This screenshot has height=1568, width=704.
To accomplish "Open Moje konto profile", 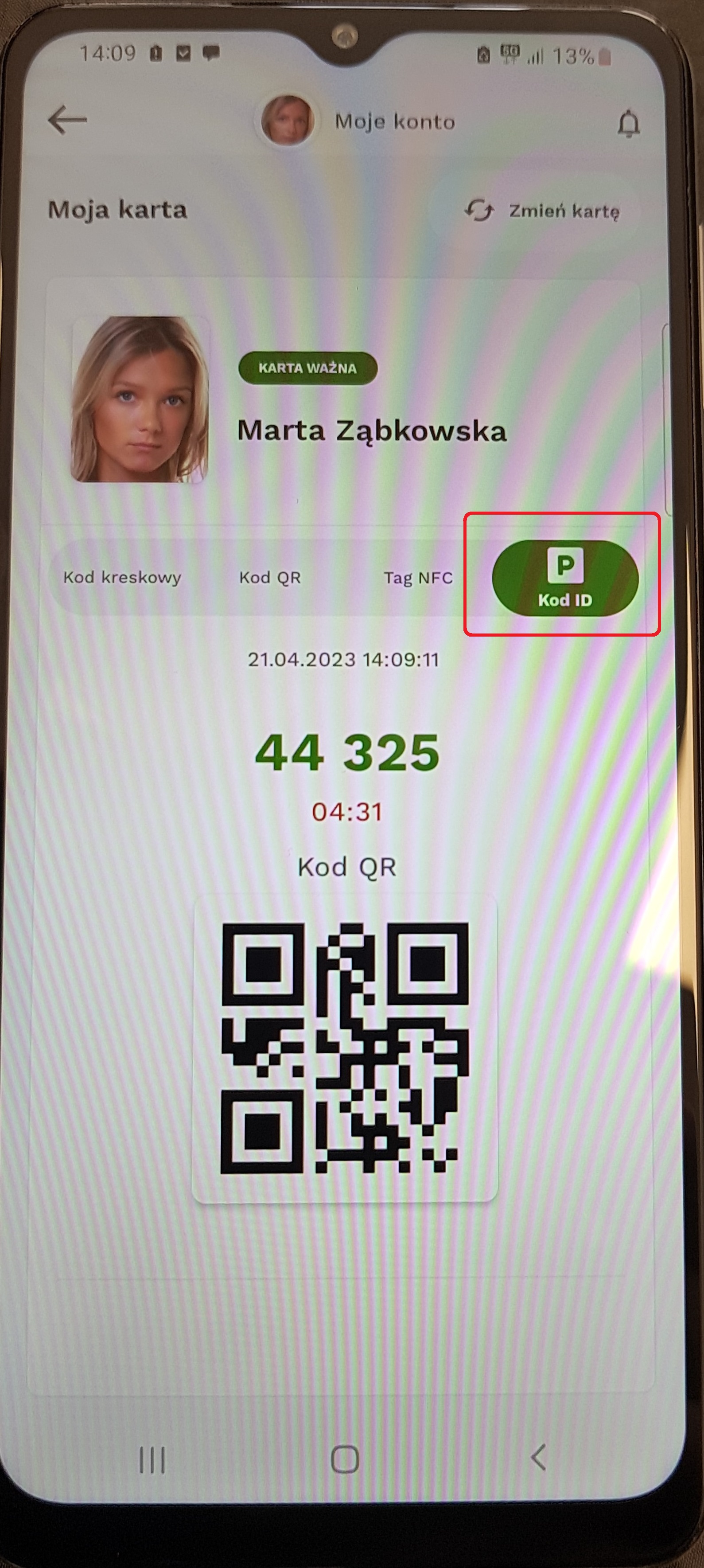I will tap(359, 121).
